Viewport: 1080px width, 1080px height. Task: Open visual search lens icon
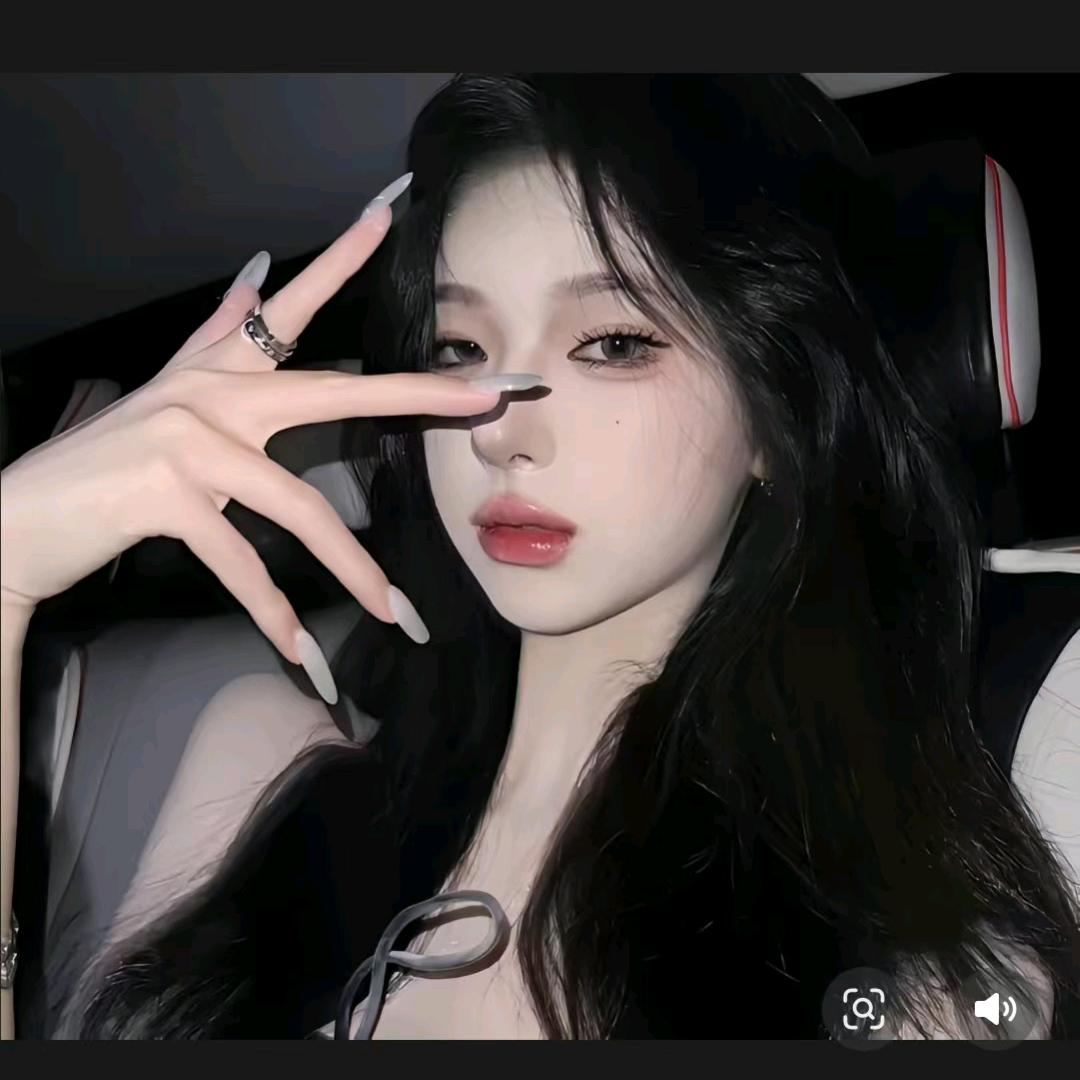click(x=863, y=1008)
